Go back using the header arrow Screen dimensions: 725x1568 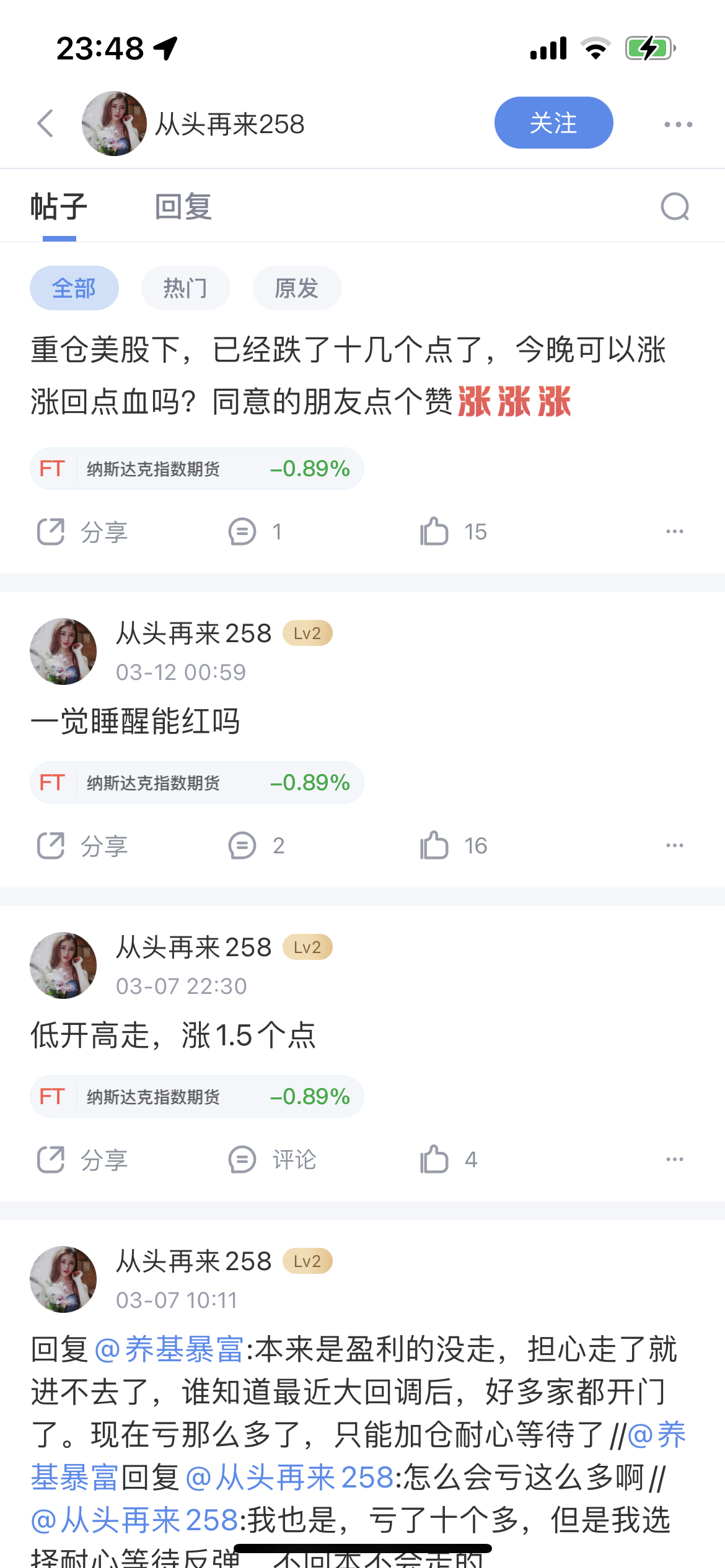pos(46,123)
